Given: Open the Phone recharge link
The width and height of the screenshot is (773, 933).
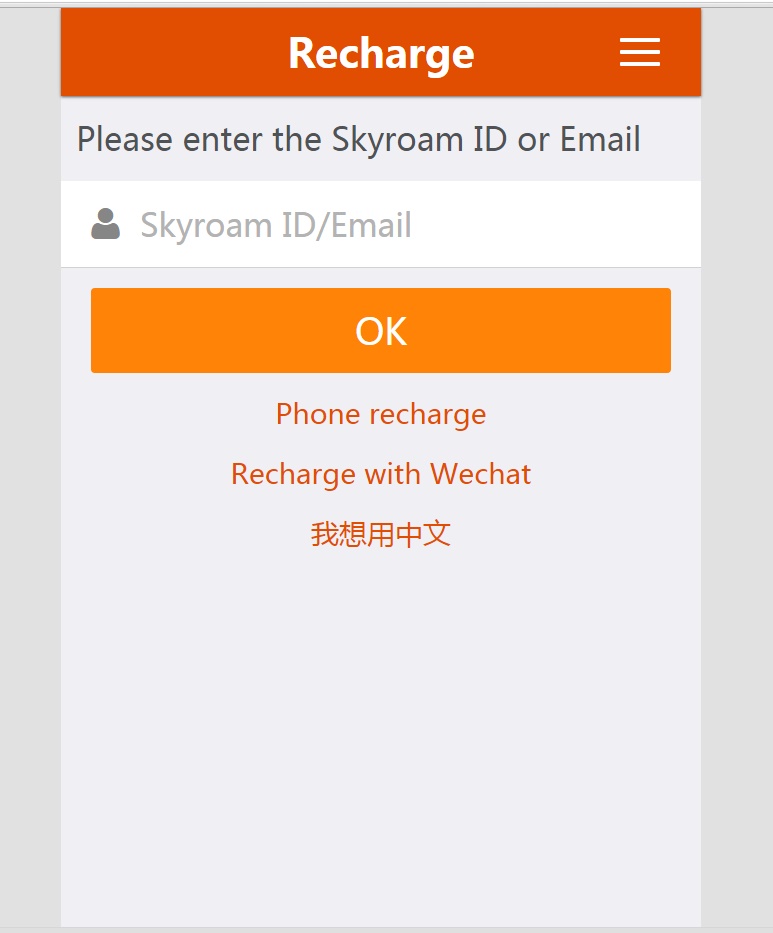Looking at the screenshot, I should pos(381,414).
